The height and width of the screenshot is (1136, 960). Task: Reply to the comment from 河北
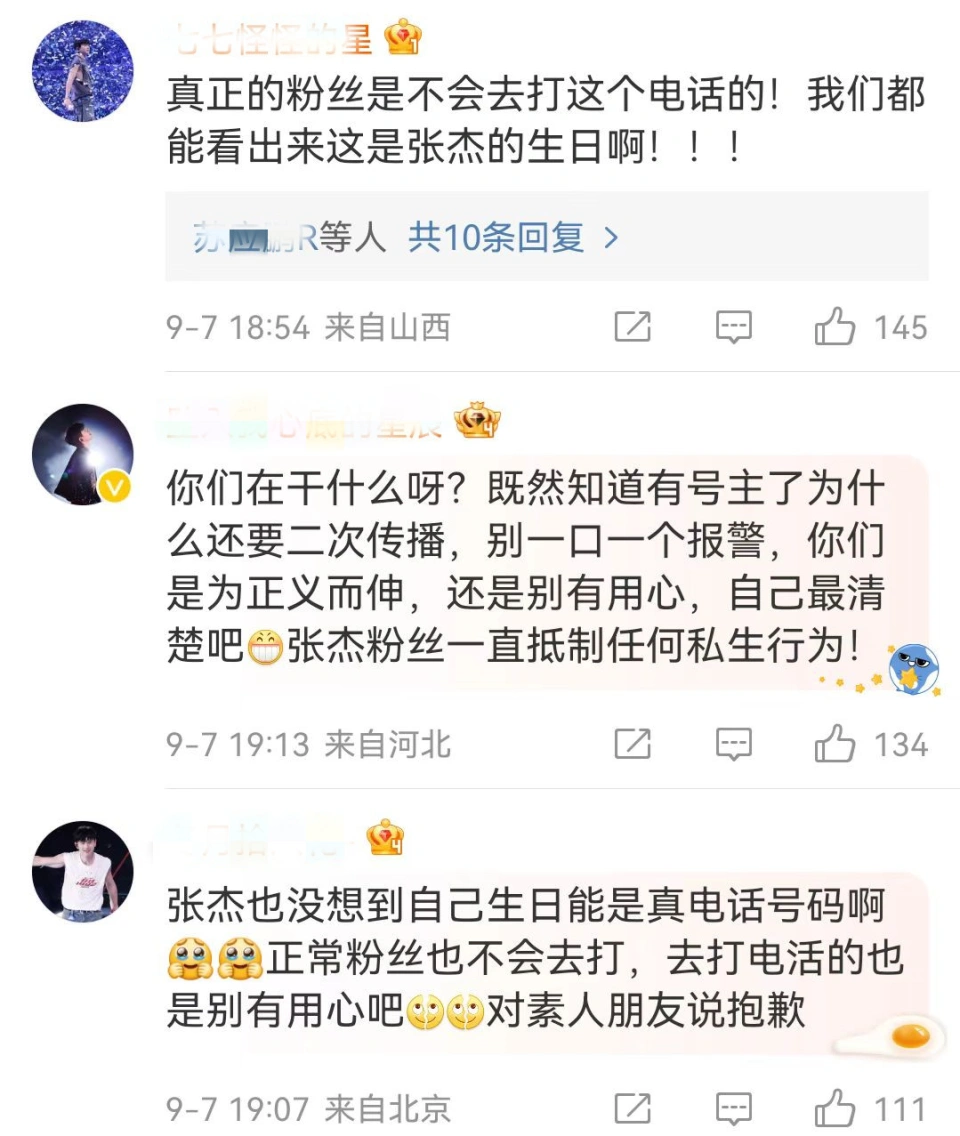tap(734, 744)
